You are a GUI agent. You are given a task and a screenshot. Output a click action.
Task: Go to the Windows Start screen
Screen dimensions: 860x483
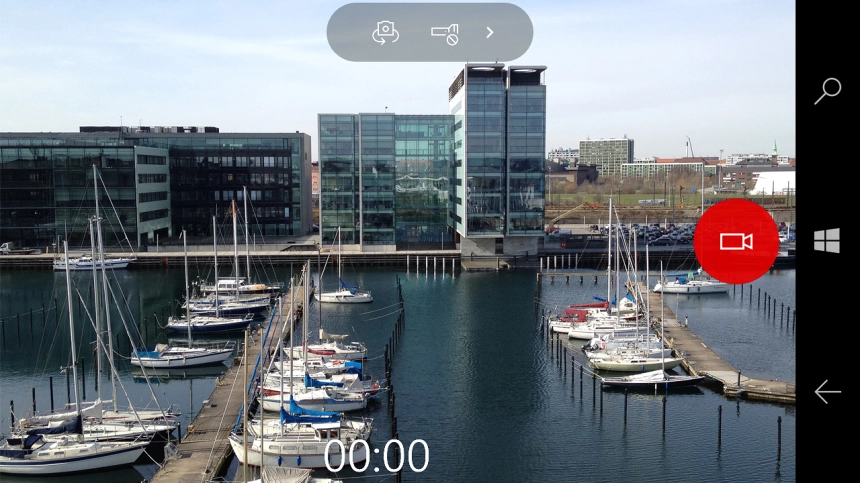pyautogui.click(x=826, y=241)
